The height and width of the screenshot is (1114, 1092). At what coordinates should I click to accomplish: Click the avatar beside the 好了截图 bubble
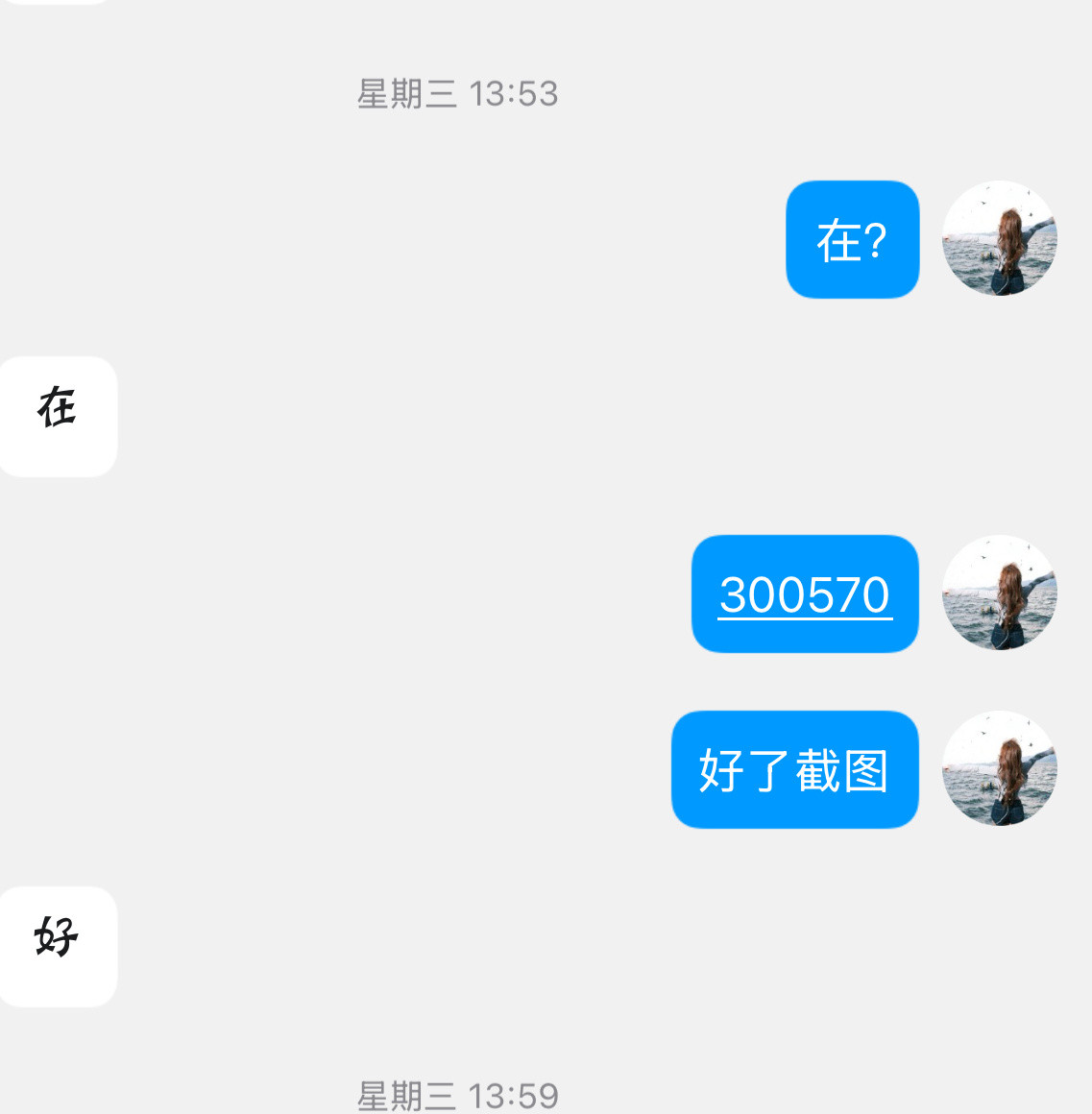(1000, 768)
